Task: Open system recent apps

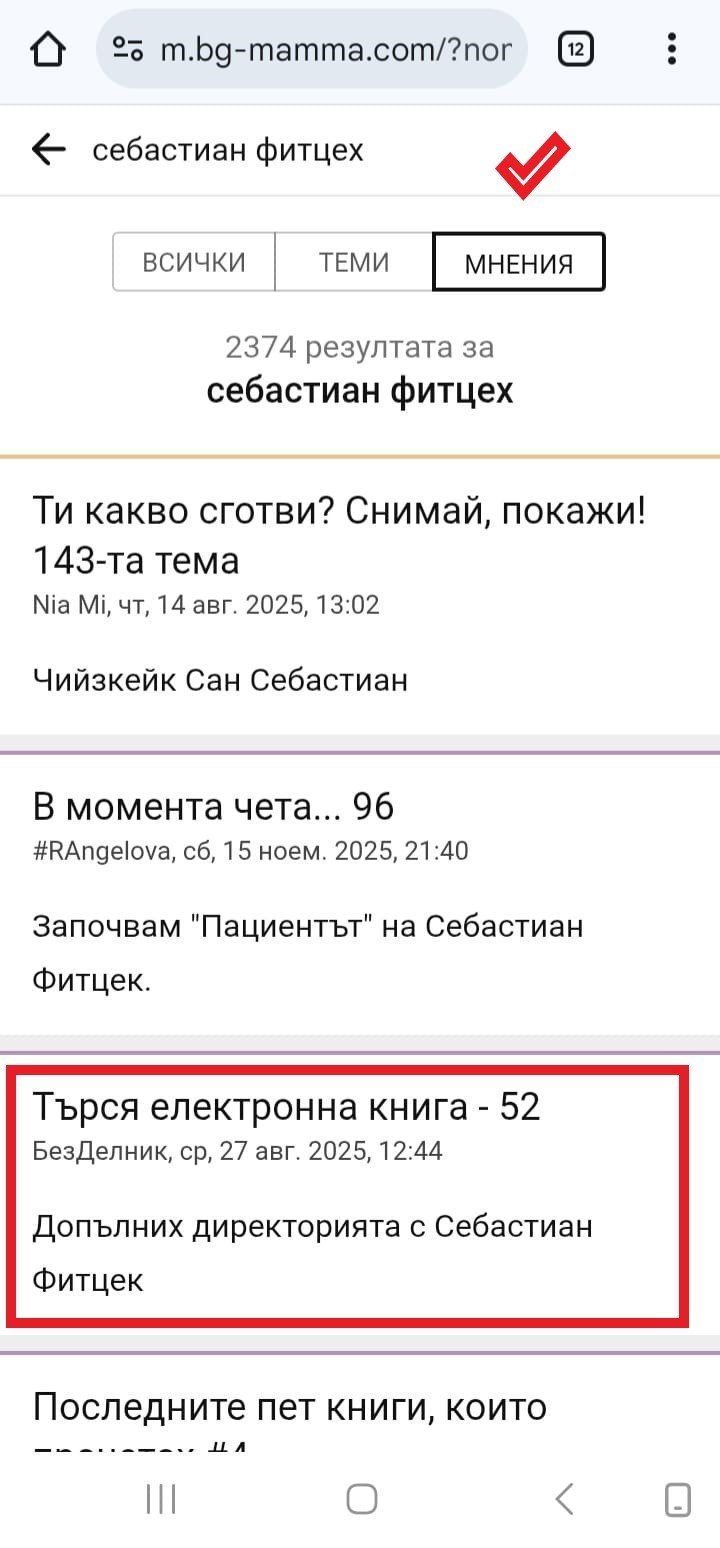Action: pos(161,1498)
